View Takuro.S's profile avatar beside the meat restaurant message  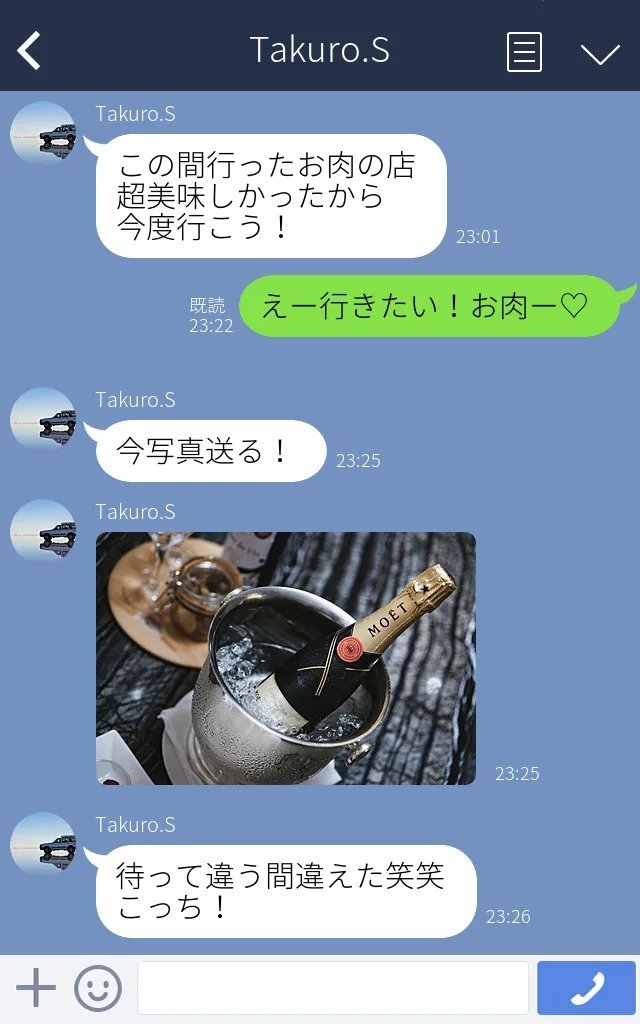[43, 134]
